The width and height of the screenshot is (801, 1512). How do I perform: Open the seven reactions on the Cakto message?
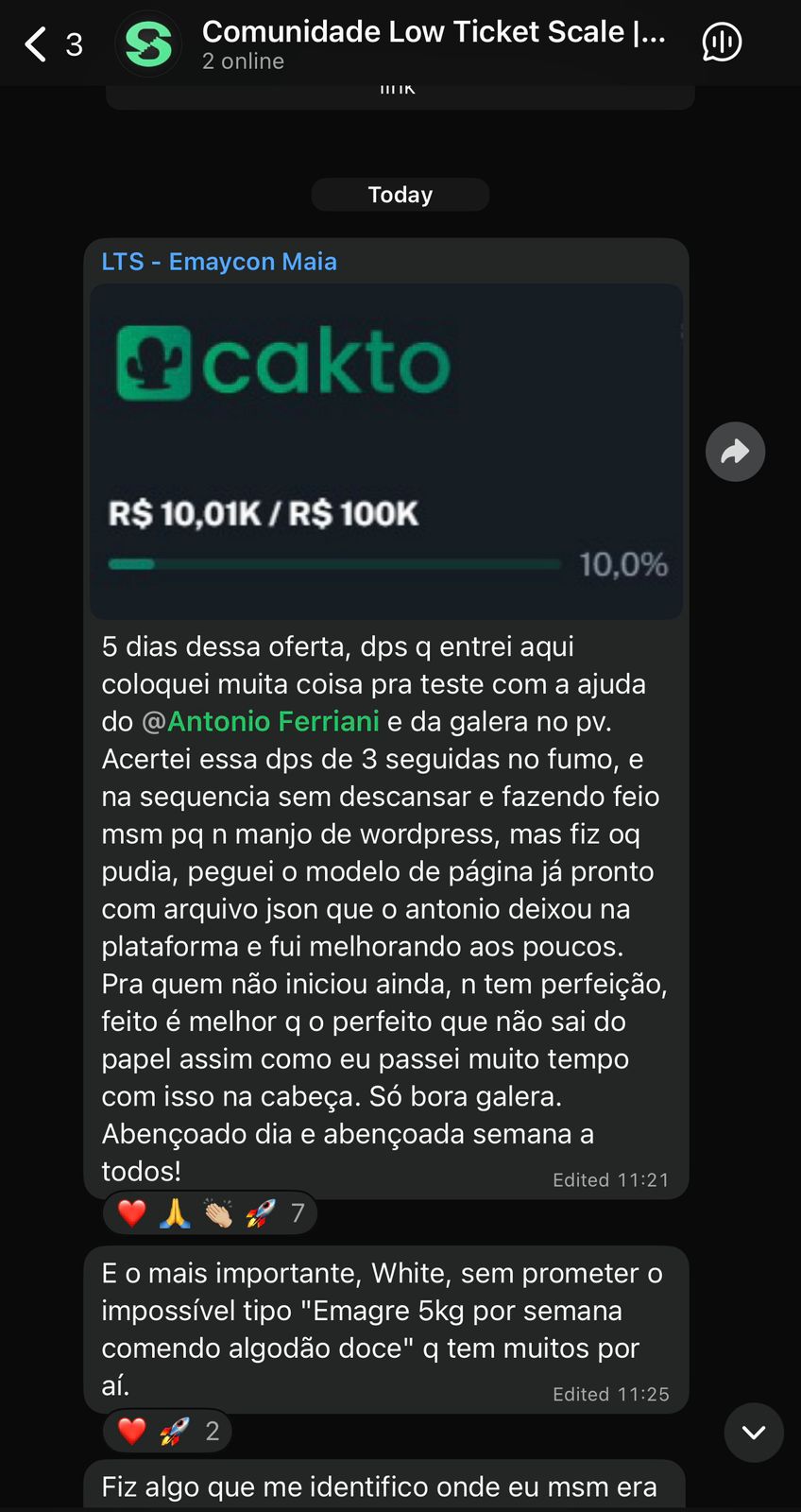coord(210,1213)
